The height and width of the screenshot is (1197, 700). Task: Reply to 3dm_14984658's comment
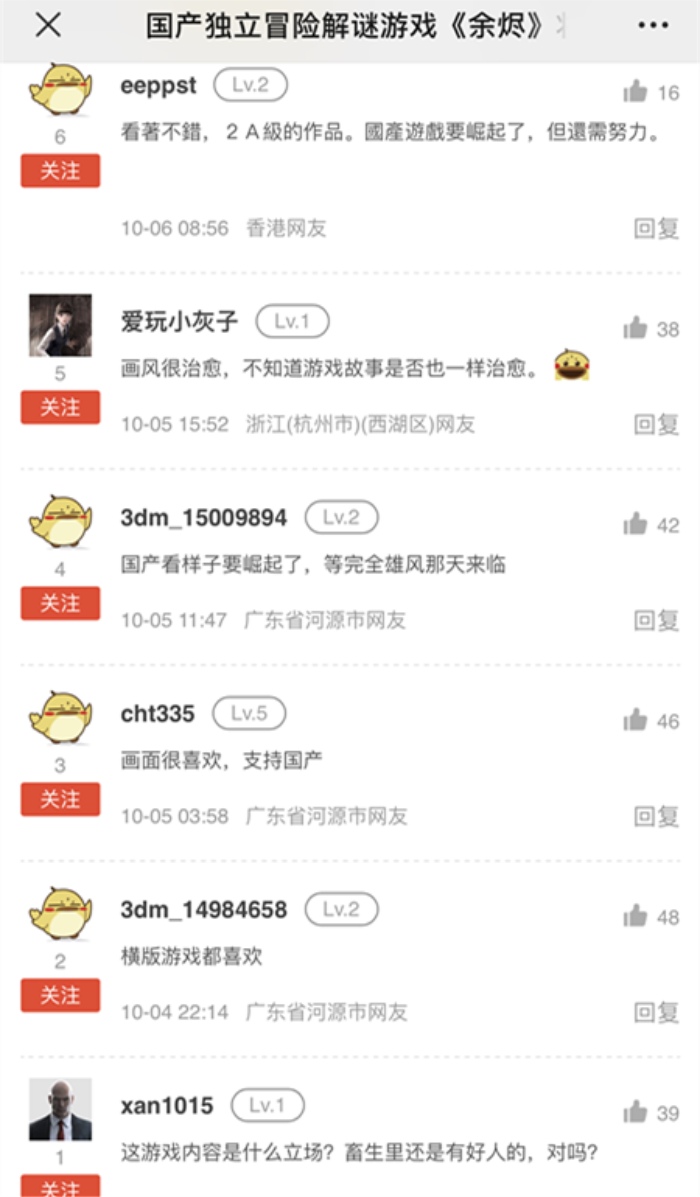click(657, 1012)
